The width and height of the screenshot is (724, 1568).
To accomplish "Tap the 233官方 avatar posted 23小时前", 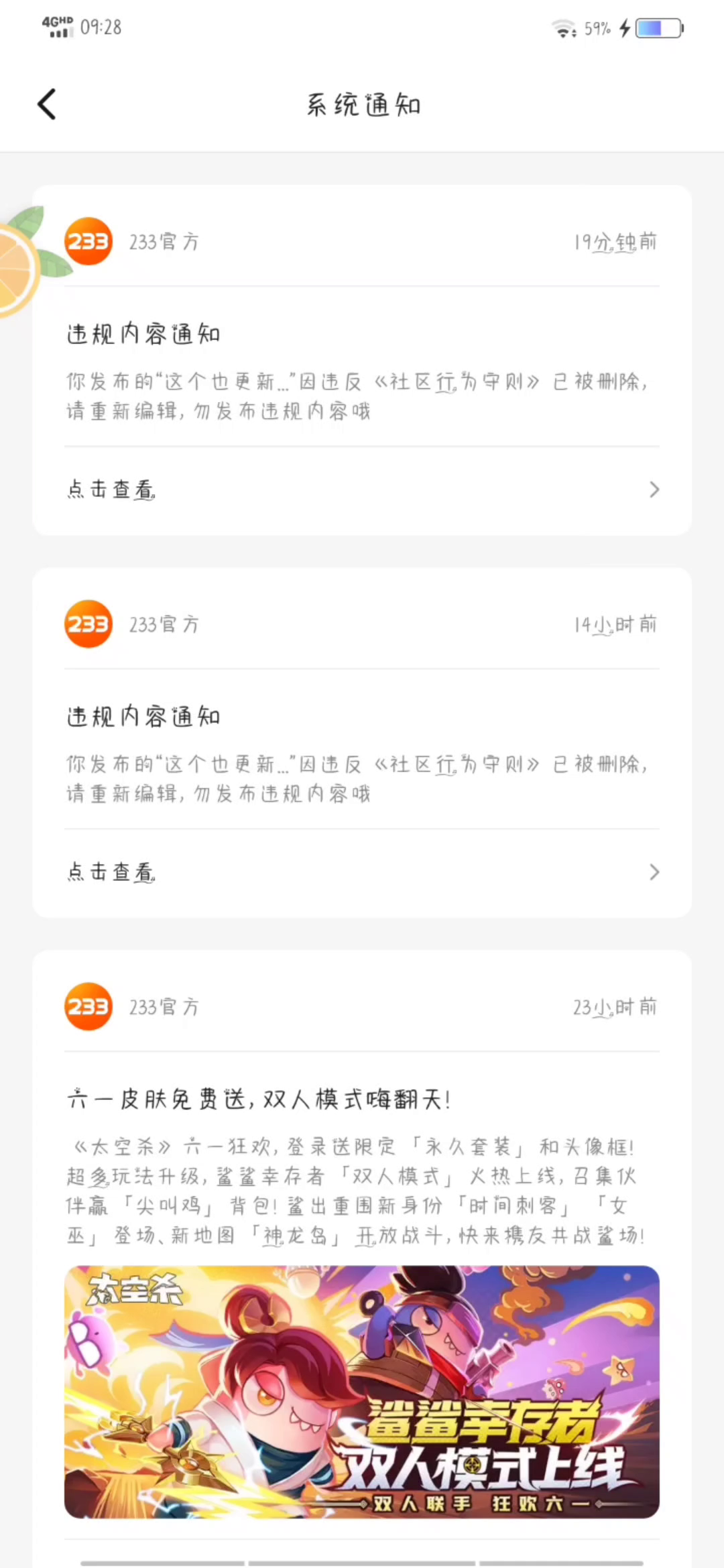I will [x=88, y=1006].
